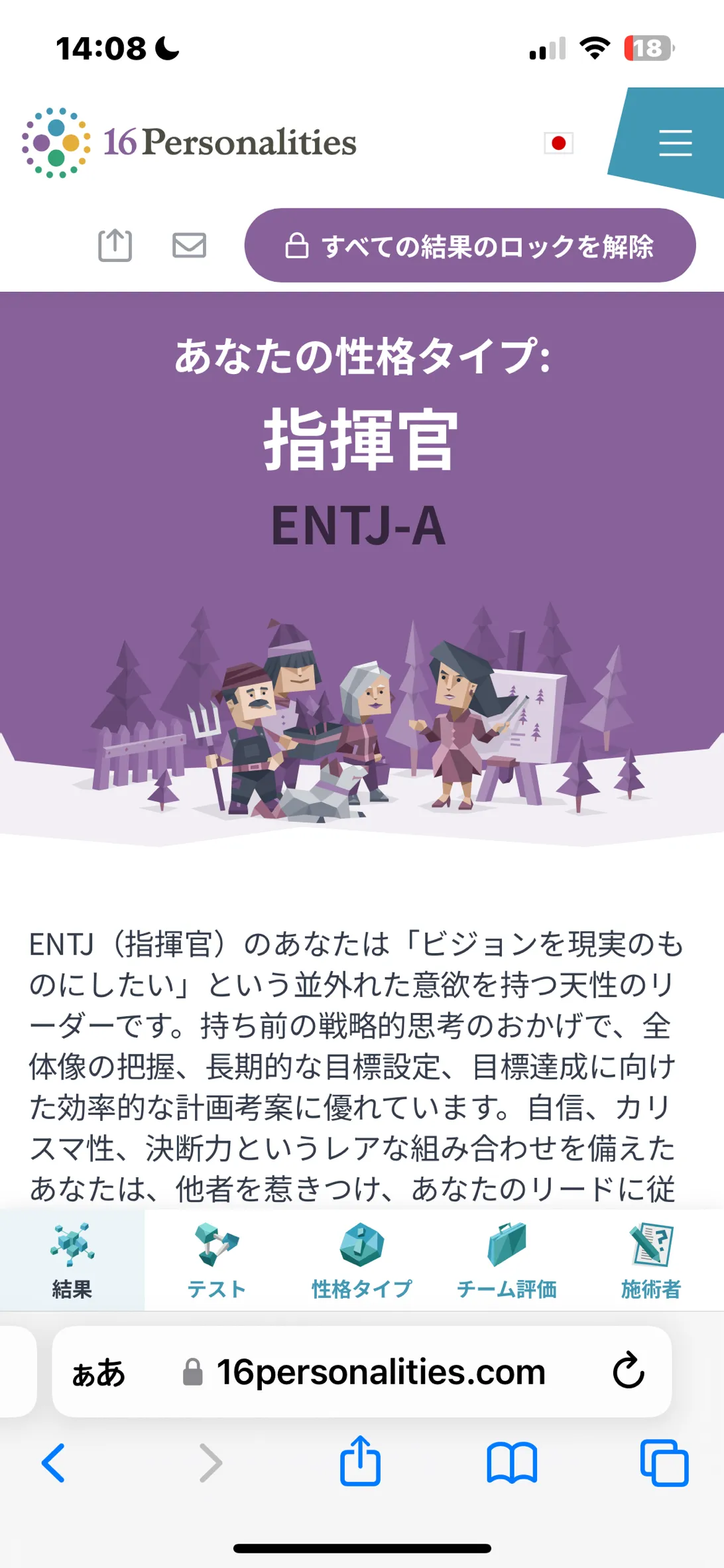The height and width of the screenshot is (1568, 724).
Task: Open the 16Personalities home logo
Action: (189, 143)
